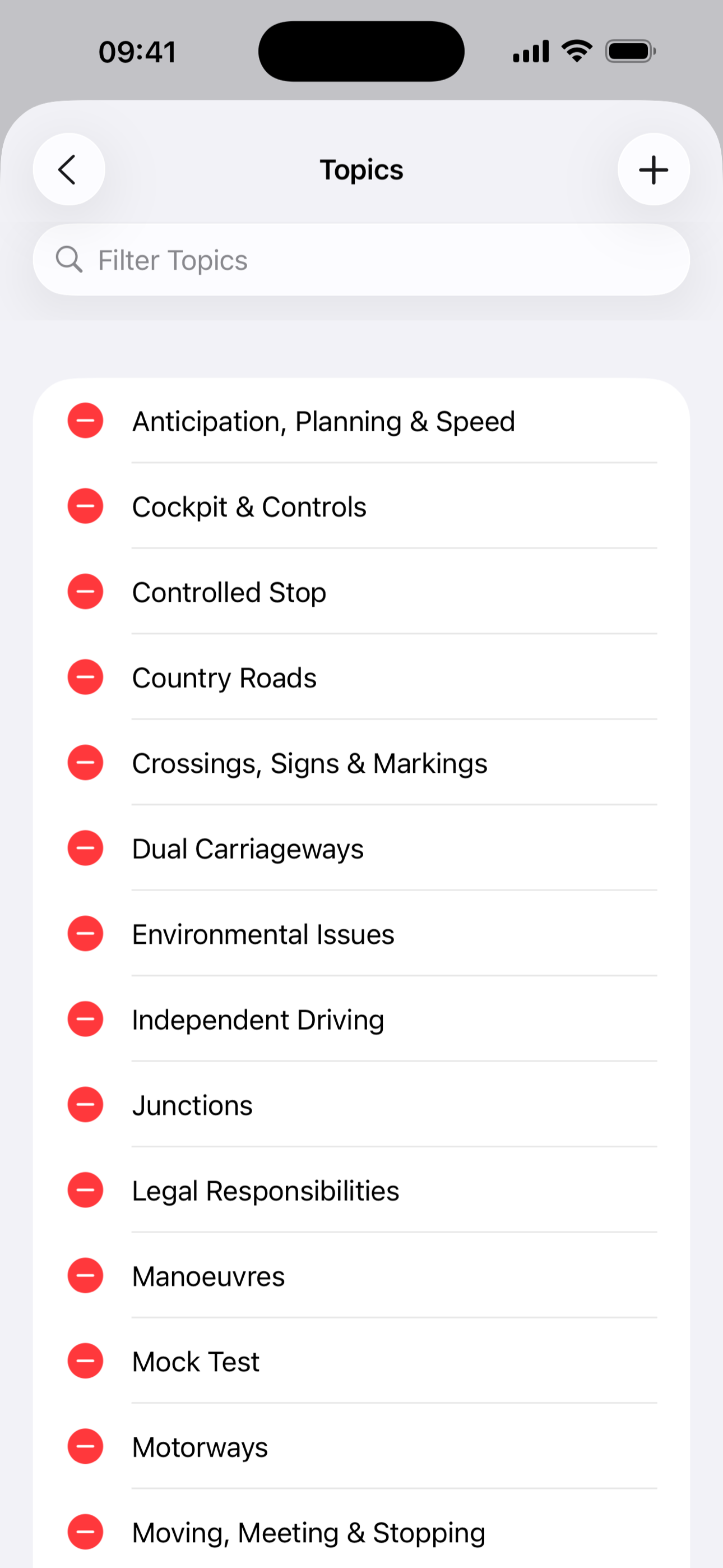Remove Crossings, Signs & Markings topic
Viewport: 723px width, 1568px height.
coord(85,763)
